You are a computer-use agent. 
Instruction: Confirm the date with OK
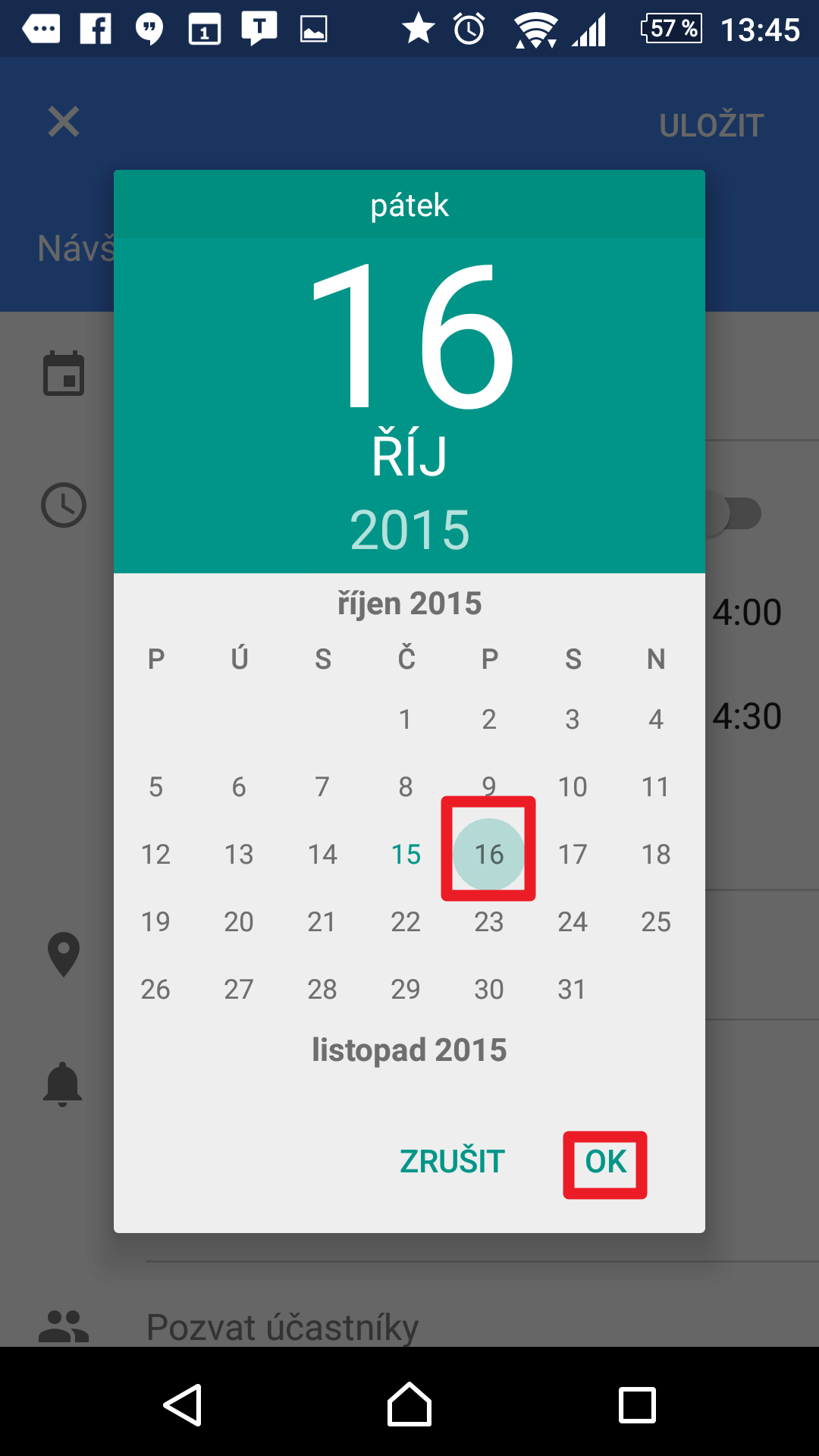[x=605, y=1162]
